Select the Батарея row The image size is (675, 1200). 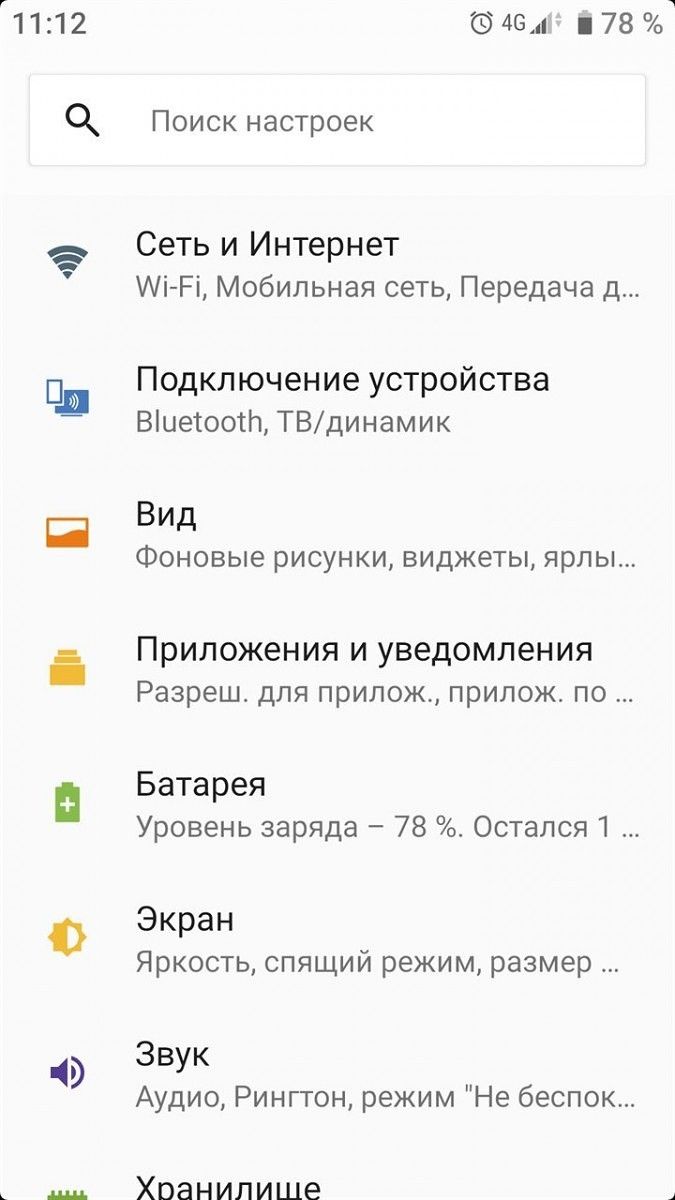(337, 804)
